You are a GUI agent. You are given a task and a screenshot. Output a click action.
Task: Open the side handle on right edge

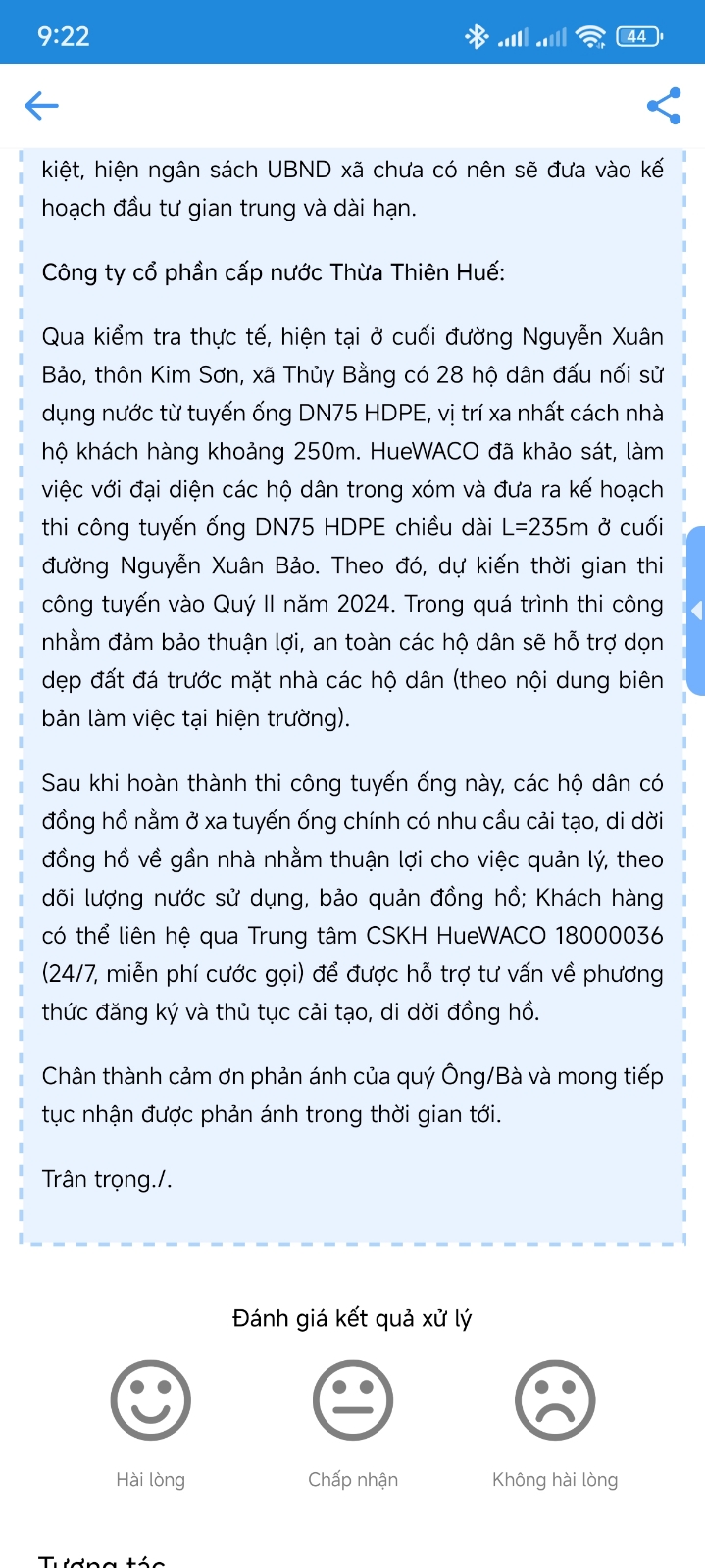tap(696, 611)
